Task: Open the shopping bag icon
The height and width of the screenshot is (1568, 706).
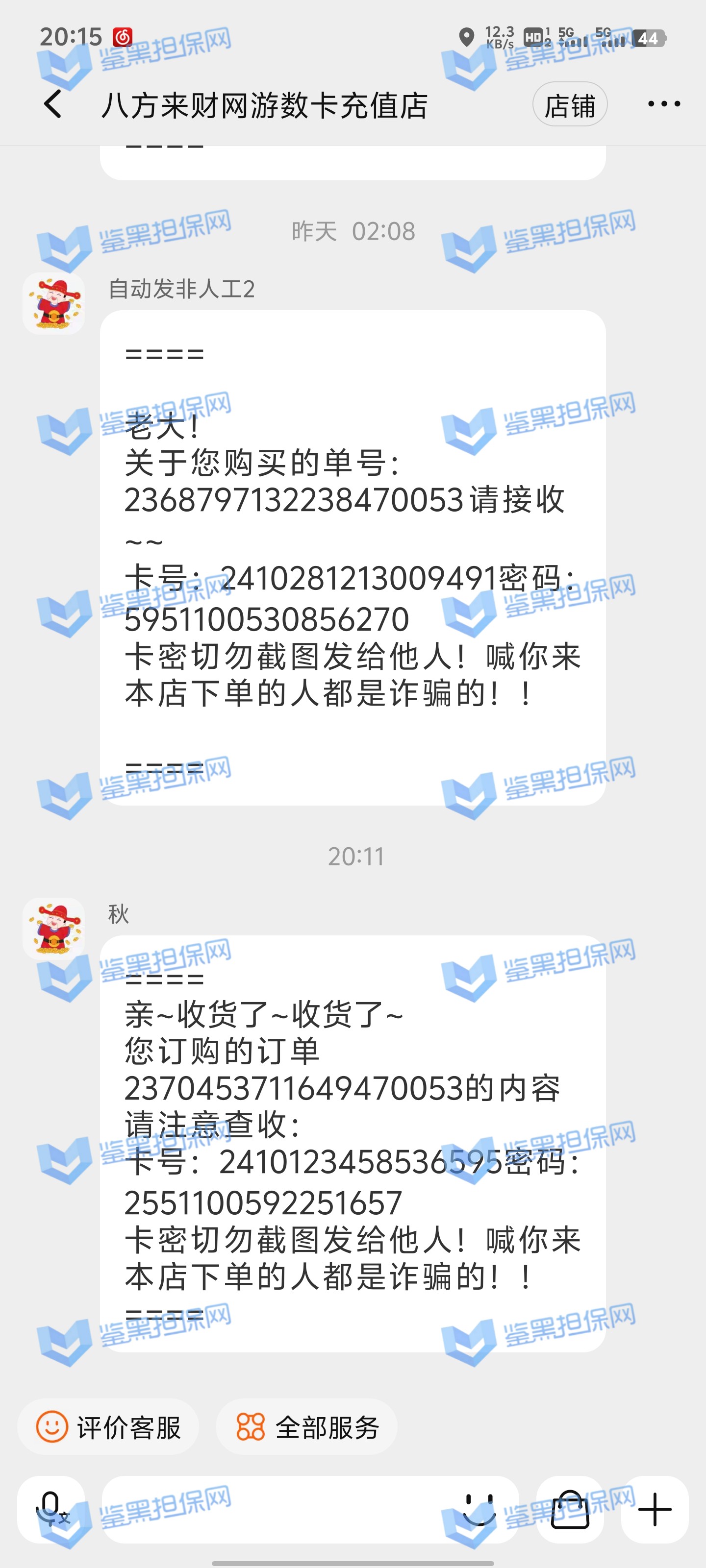Action: pos(570,1509)
